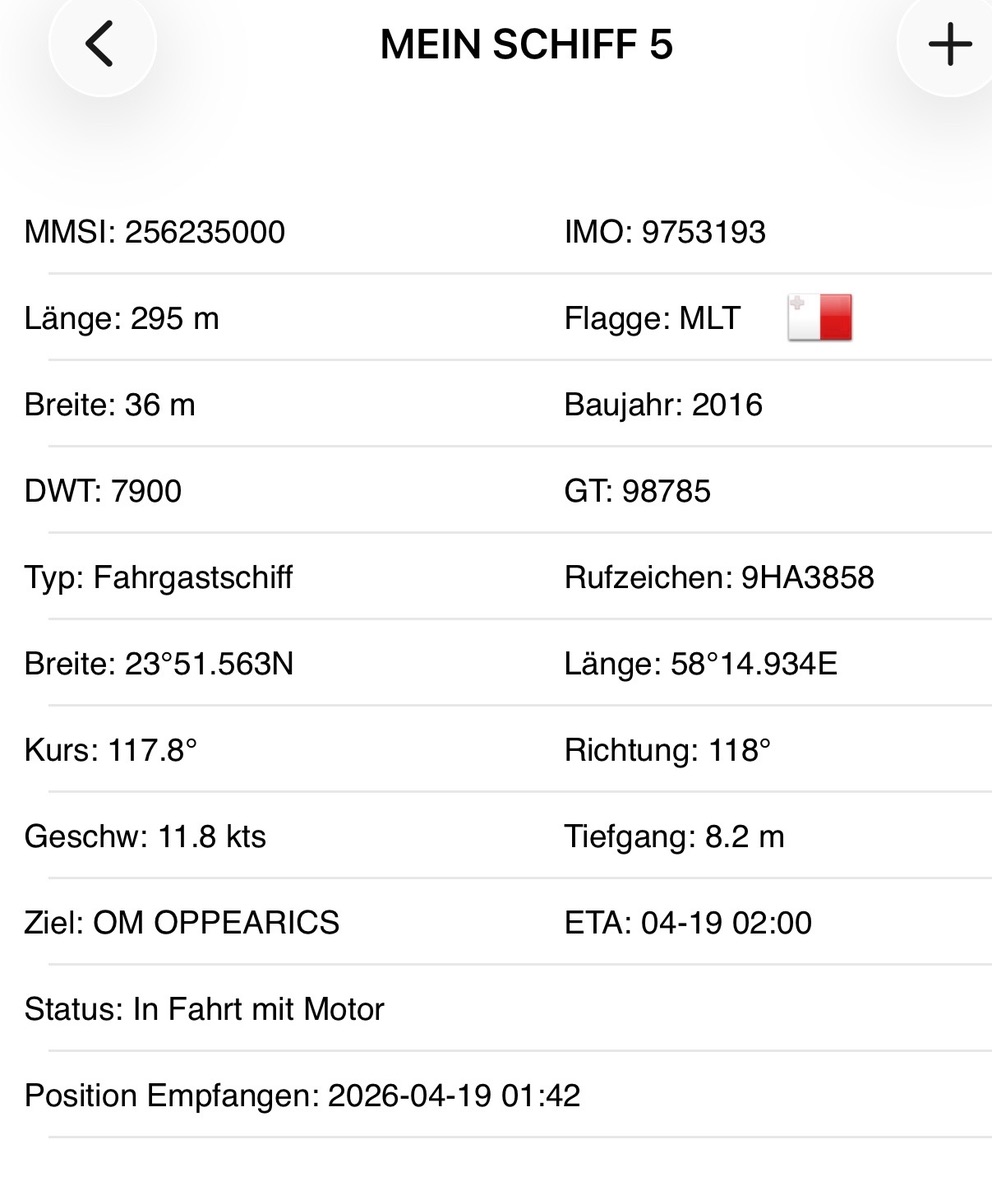The image size is (992, 1200).
Task: Go back using the top-left arrow
Action: click(x=101, y=44)
